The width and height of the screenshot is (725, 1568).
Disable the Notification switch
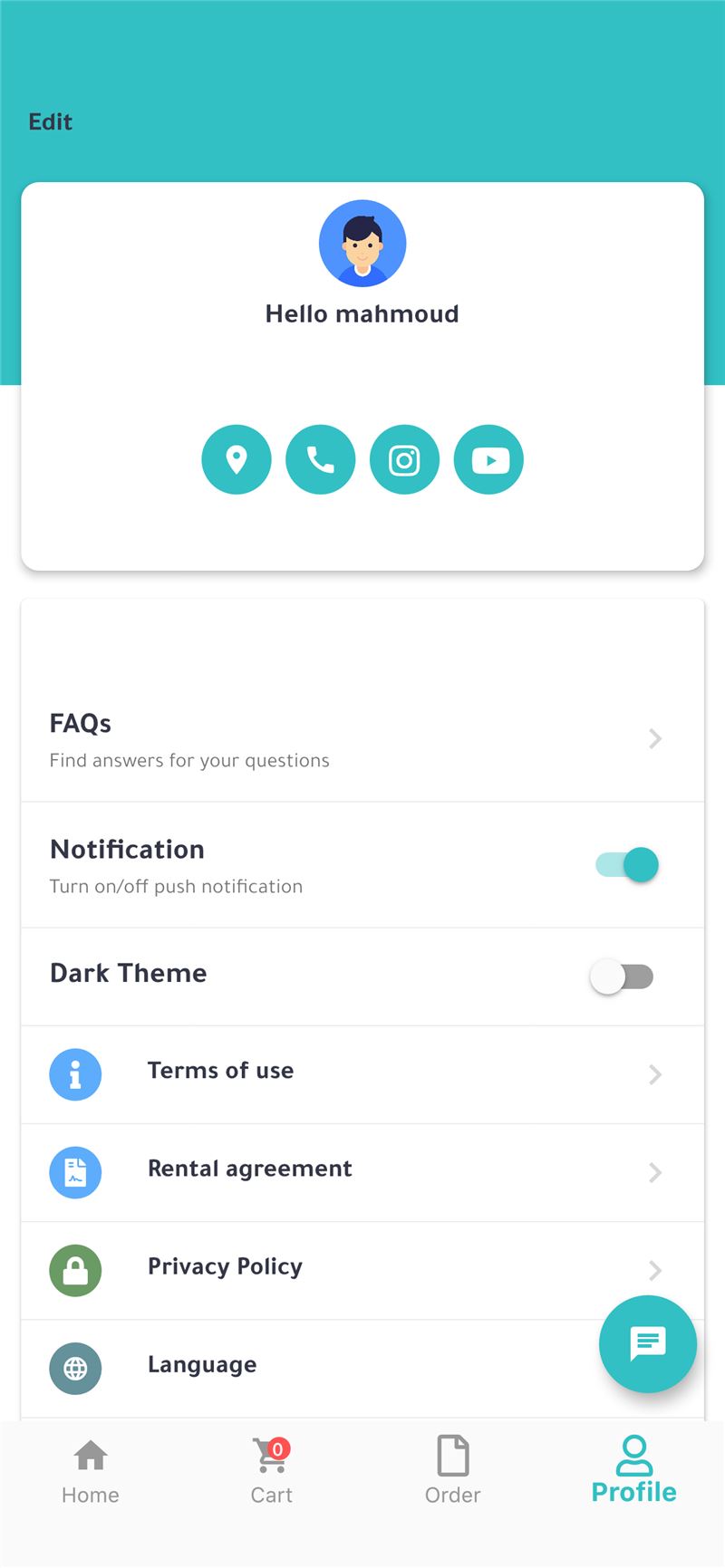tap(627, 864)
